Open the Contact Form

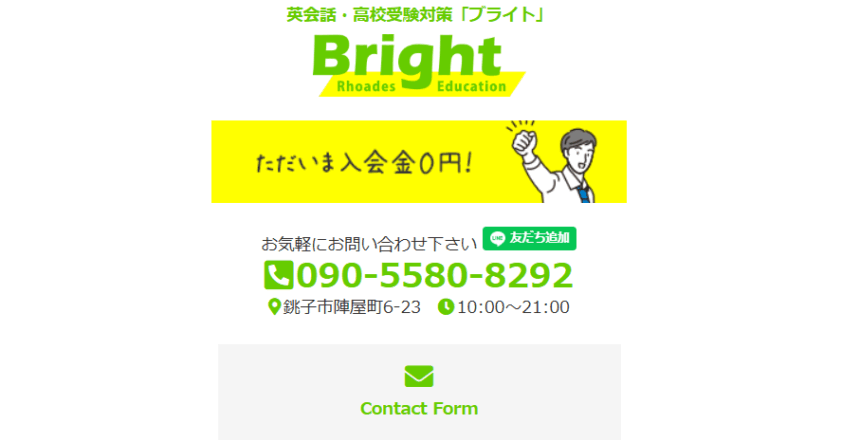click(419, 392)
